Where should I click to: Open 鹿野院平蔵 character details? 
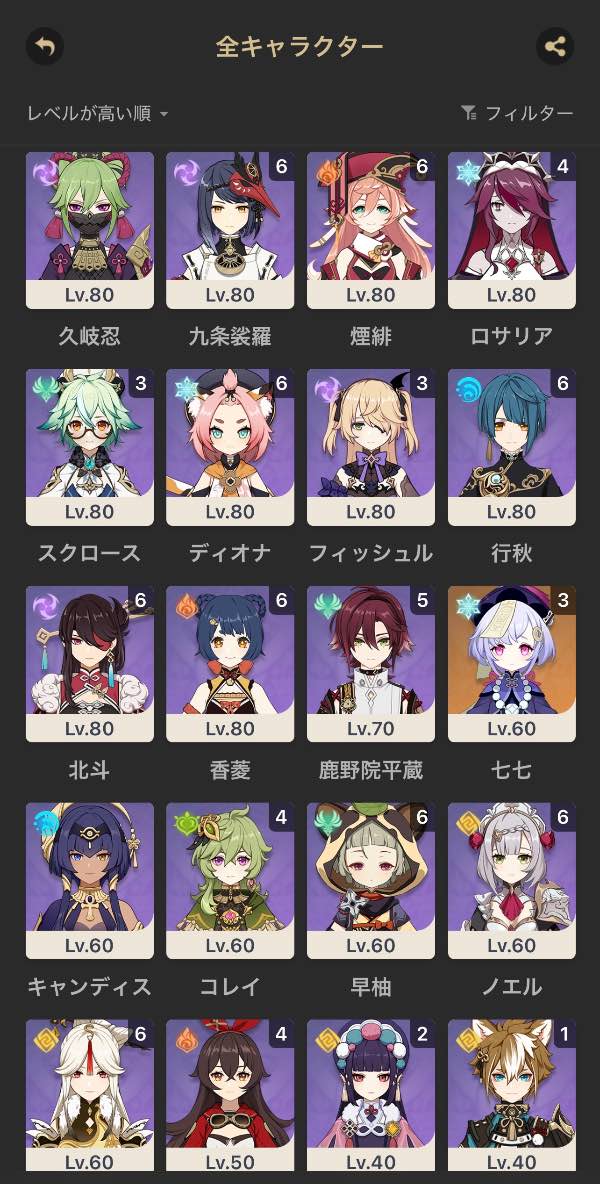click(371, 664)
